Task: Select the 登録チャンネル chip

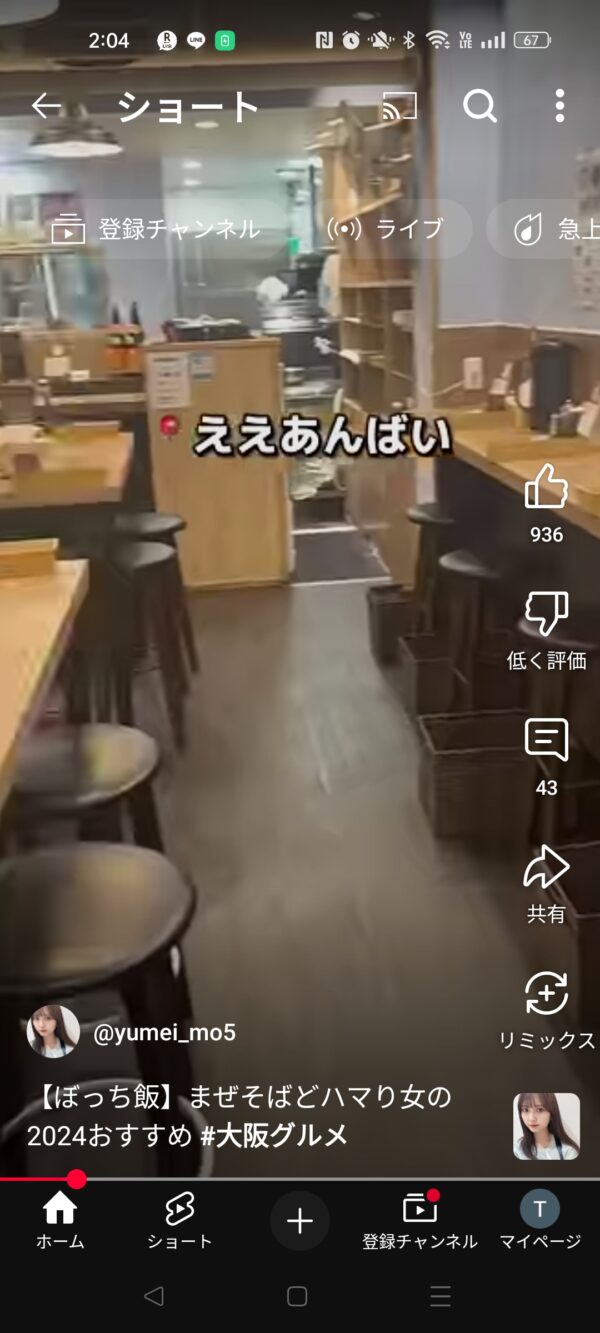Action: [157, 229]
